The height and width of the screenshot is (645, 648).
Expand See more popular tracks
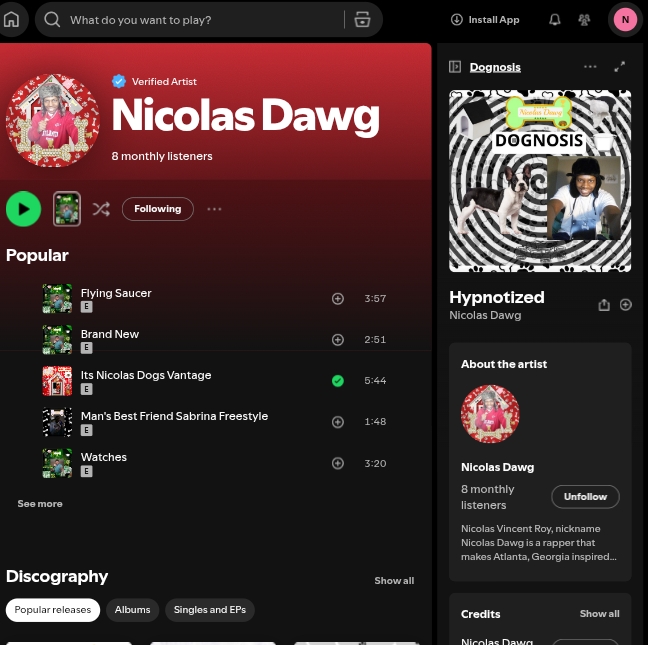(40, 504)
